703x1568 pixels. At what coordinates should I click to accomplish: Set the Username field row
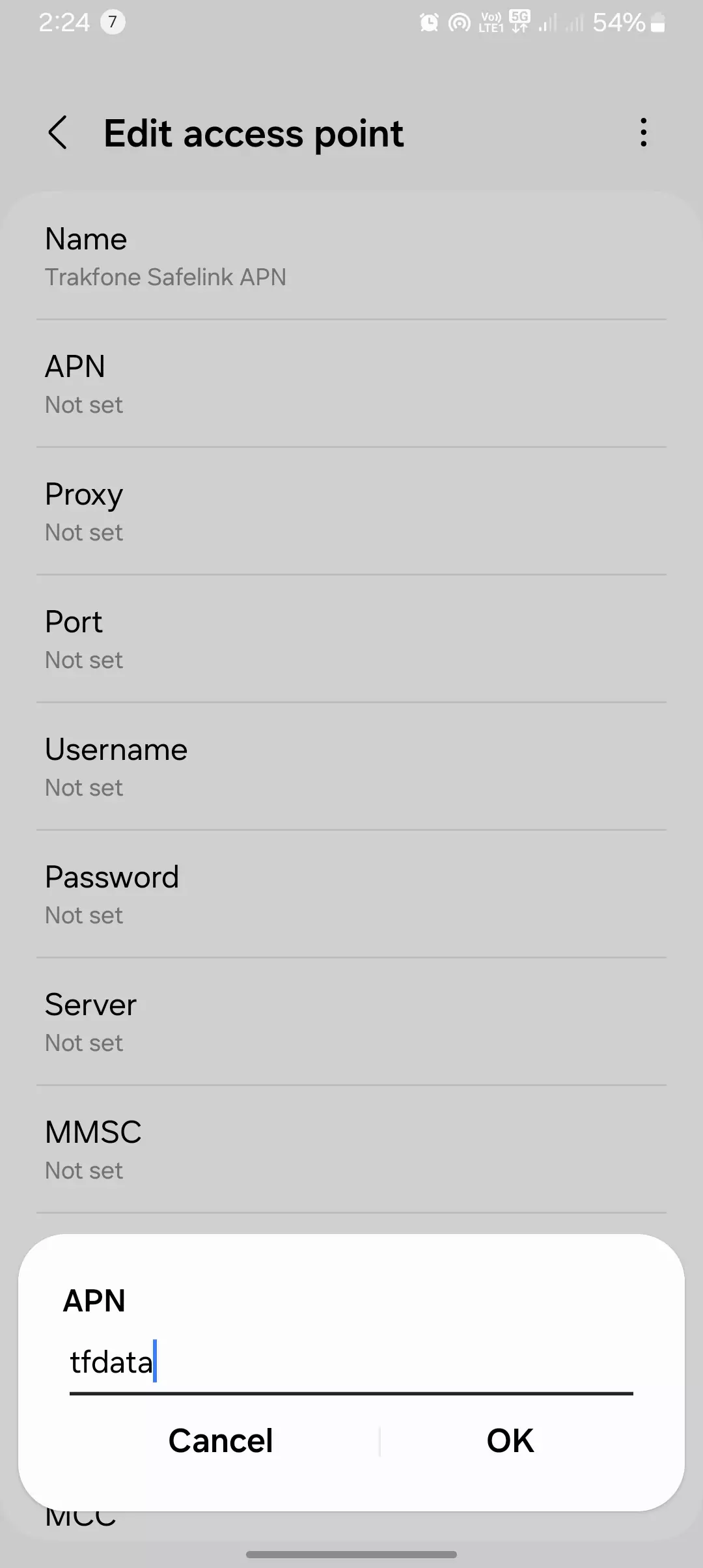tap(351, 767)
